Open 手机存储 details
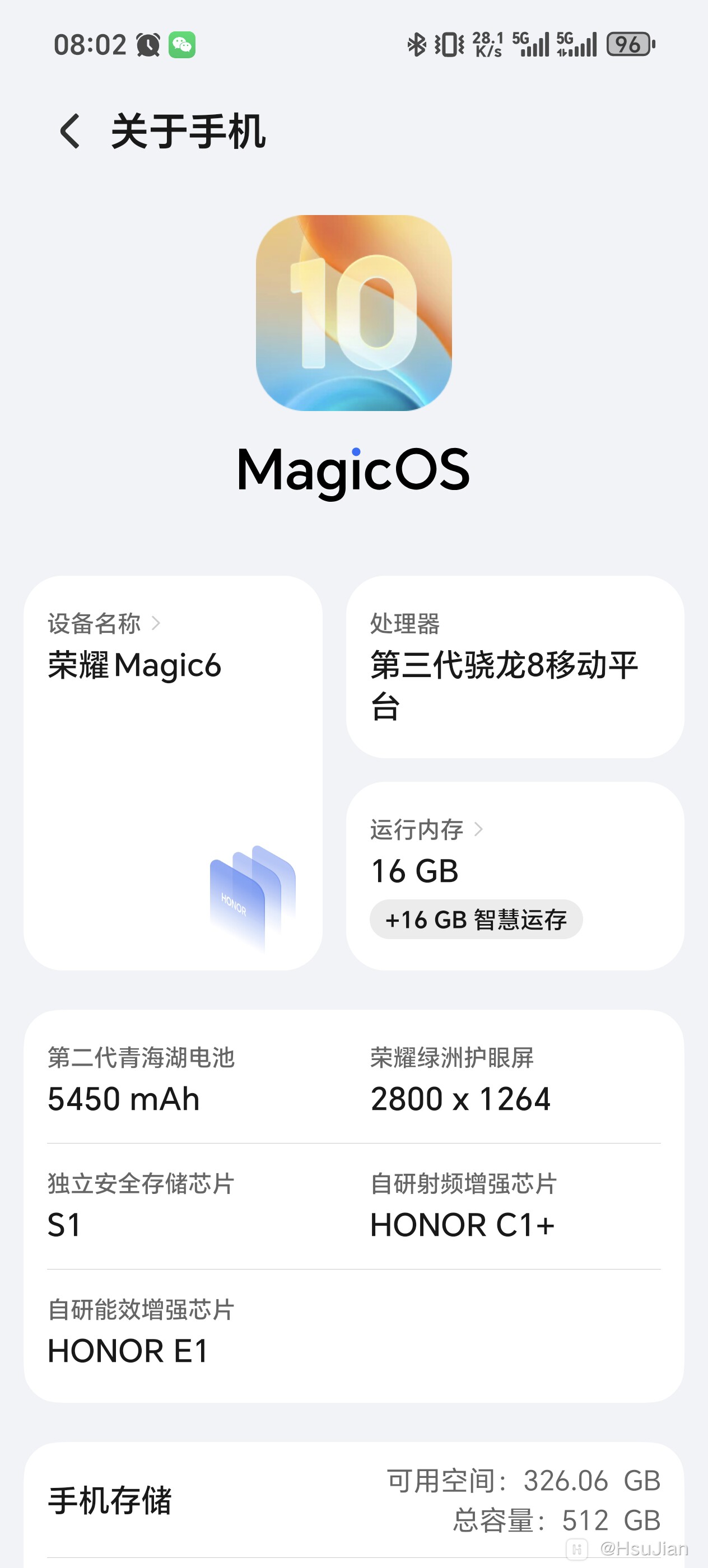 [x=353, y=1500]
